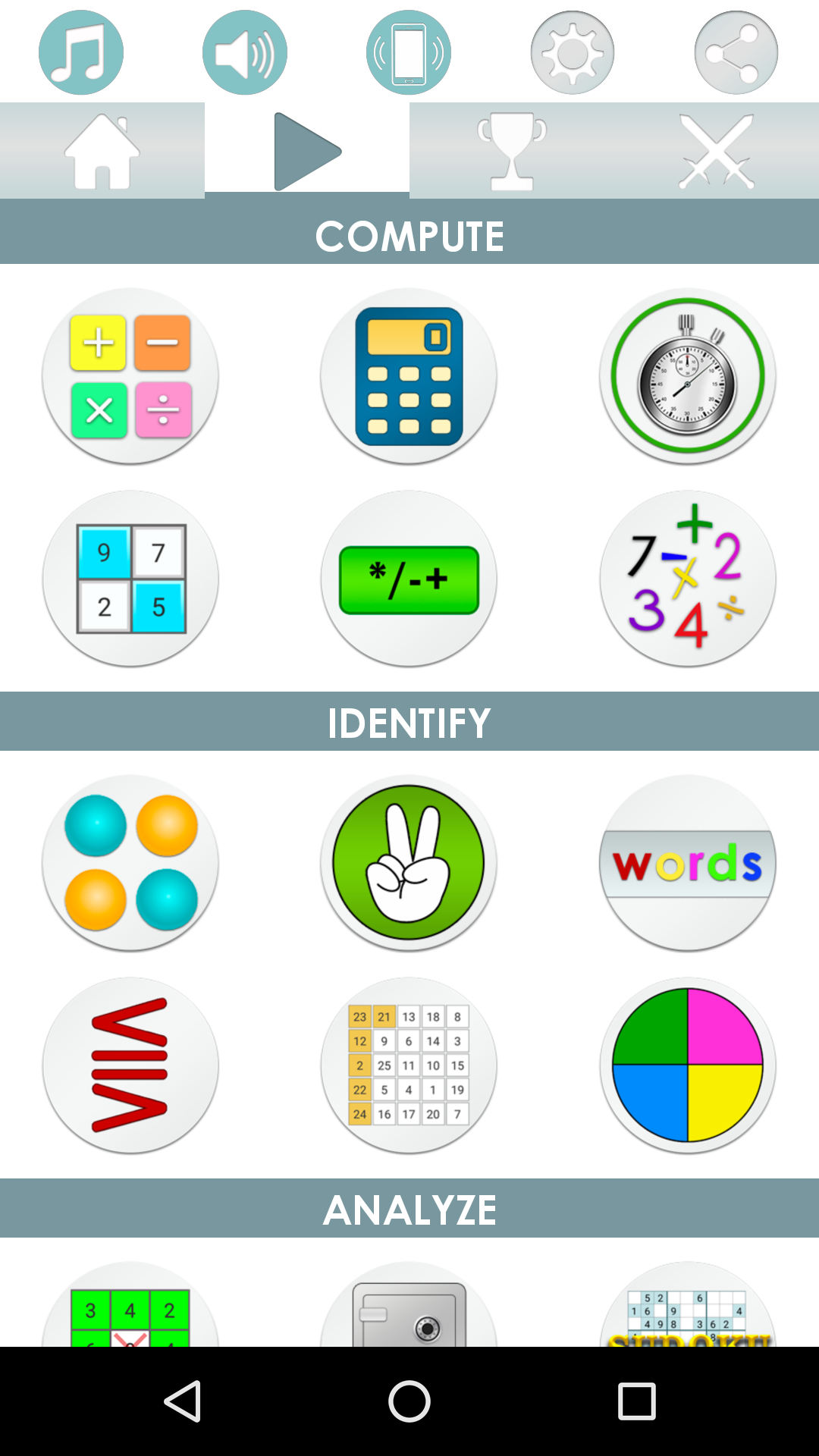Launch the calculator game

pyautogui.click(x=408, y=376)
